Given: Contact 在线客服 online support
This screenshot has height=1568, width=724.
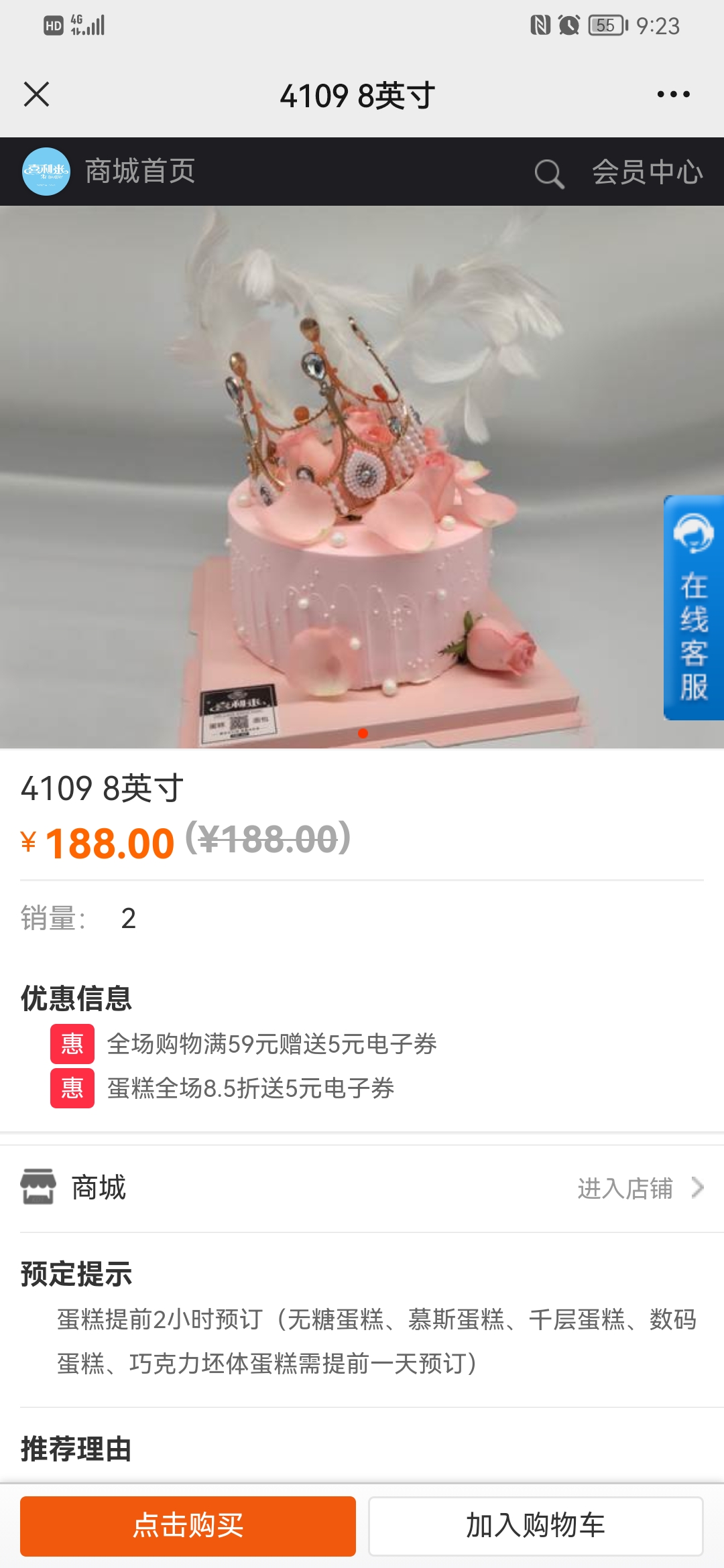Looking at the screenshot, I should (x=694, y=608).
